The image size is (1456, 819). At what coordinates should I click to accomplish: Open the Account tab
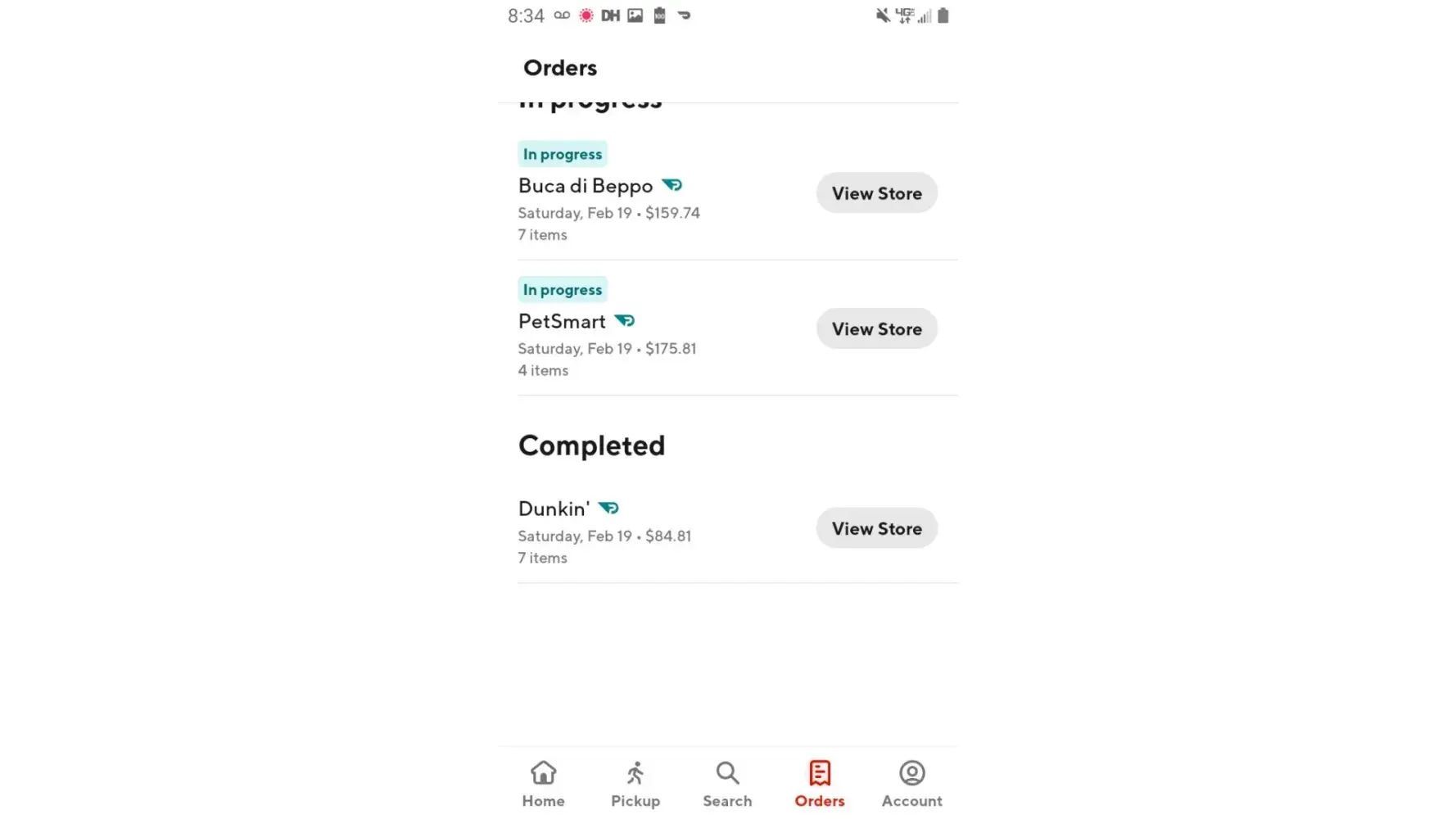pyautogui.click(x=911, y=784)
